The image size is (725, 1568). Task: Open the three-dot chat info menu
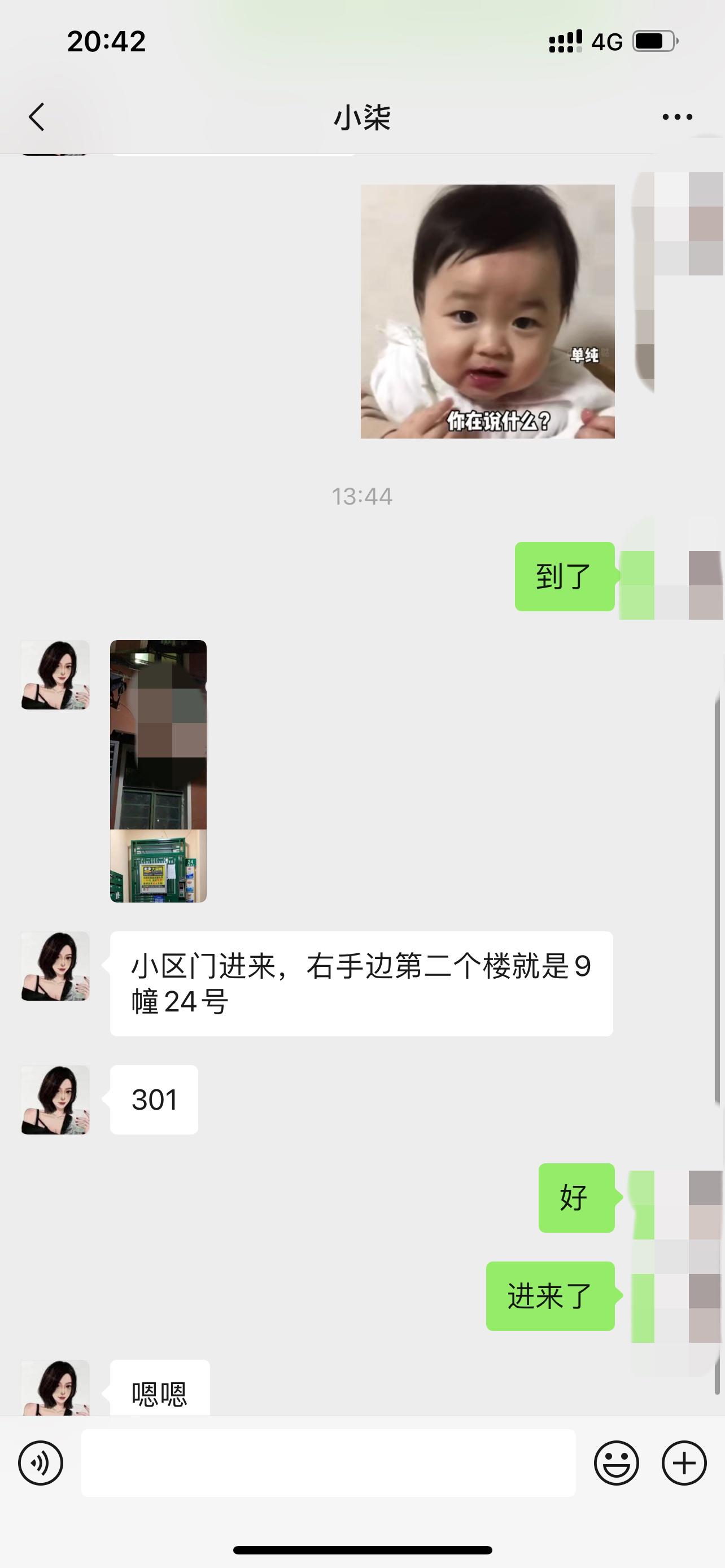[677, 117]
